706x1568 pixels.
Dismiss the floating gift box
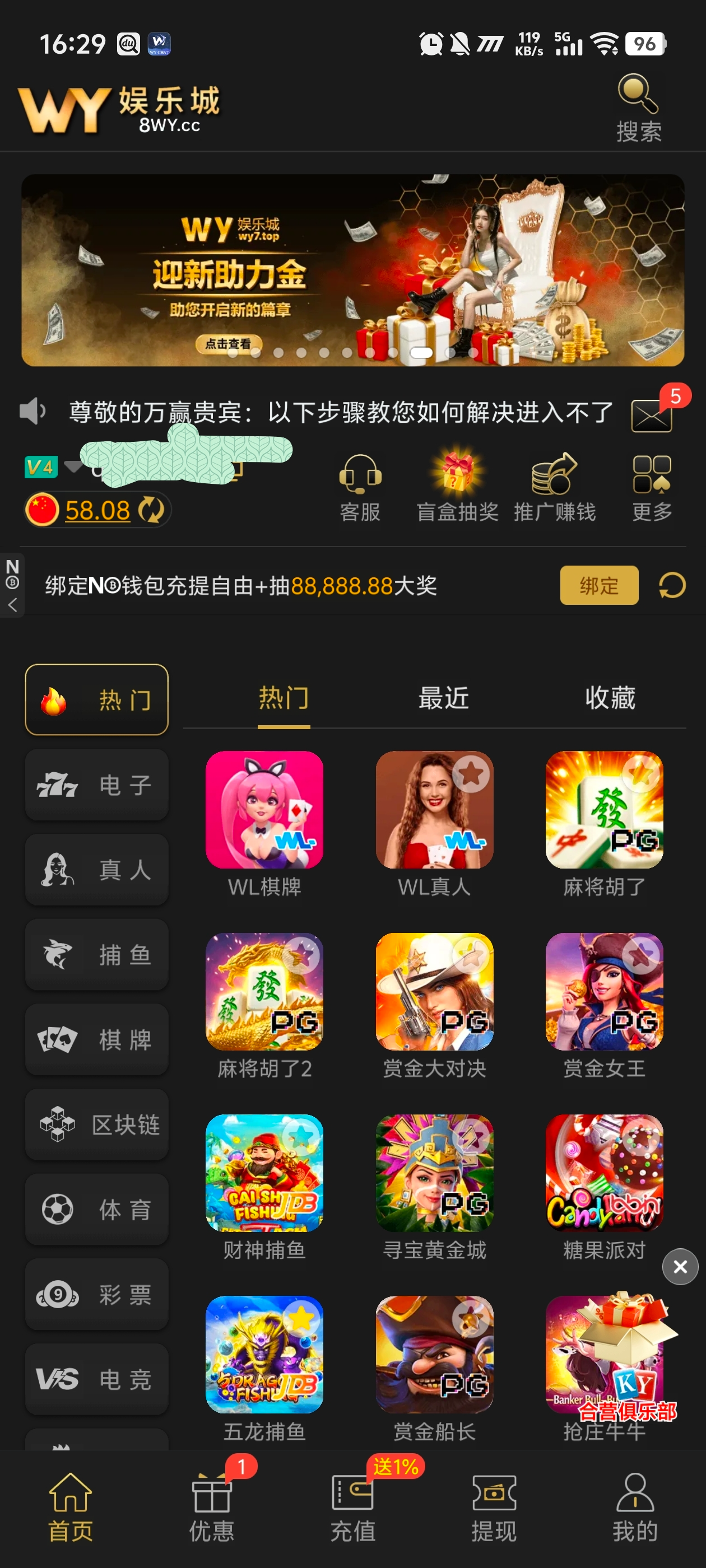680,1267
